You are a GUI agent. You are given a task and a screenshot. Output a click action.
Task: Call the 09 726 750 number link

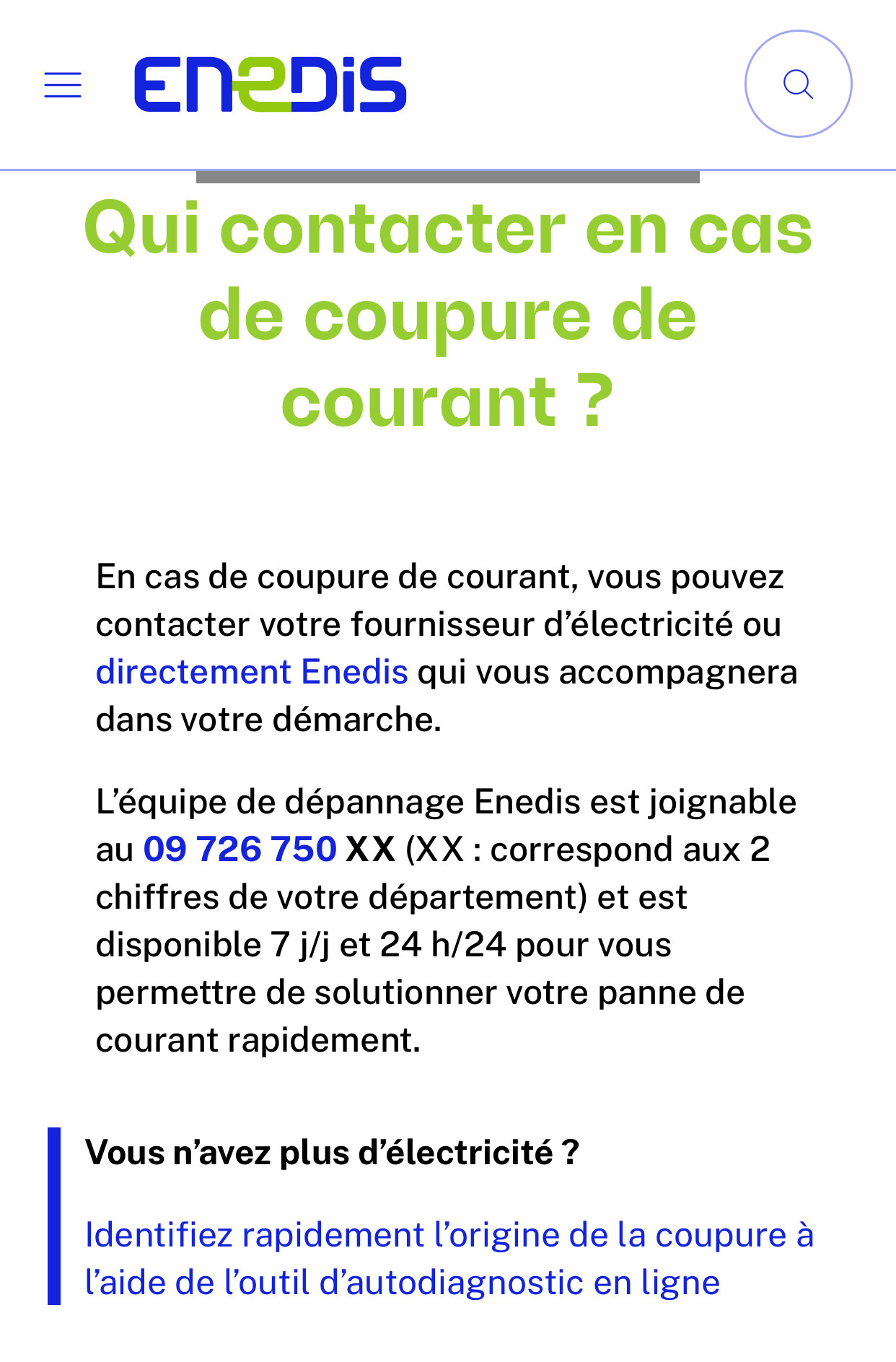[x=240, y=849]
